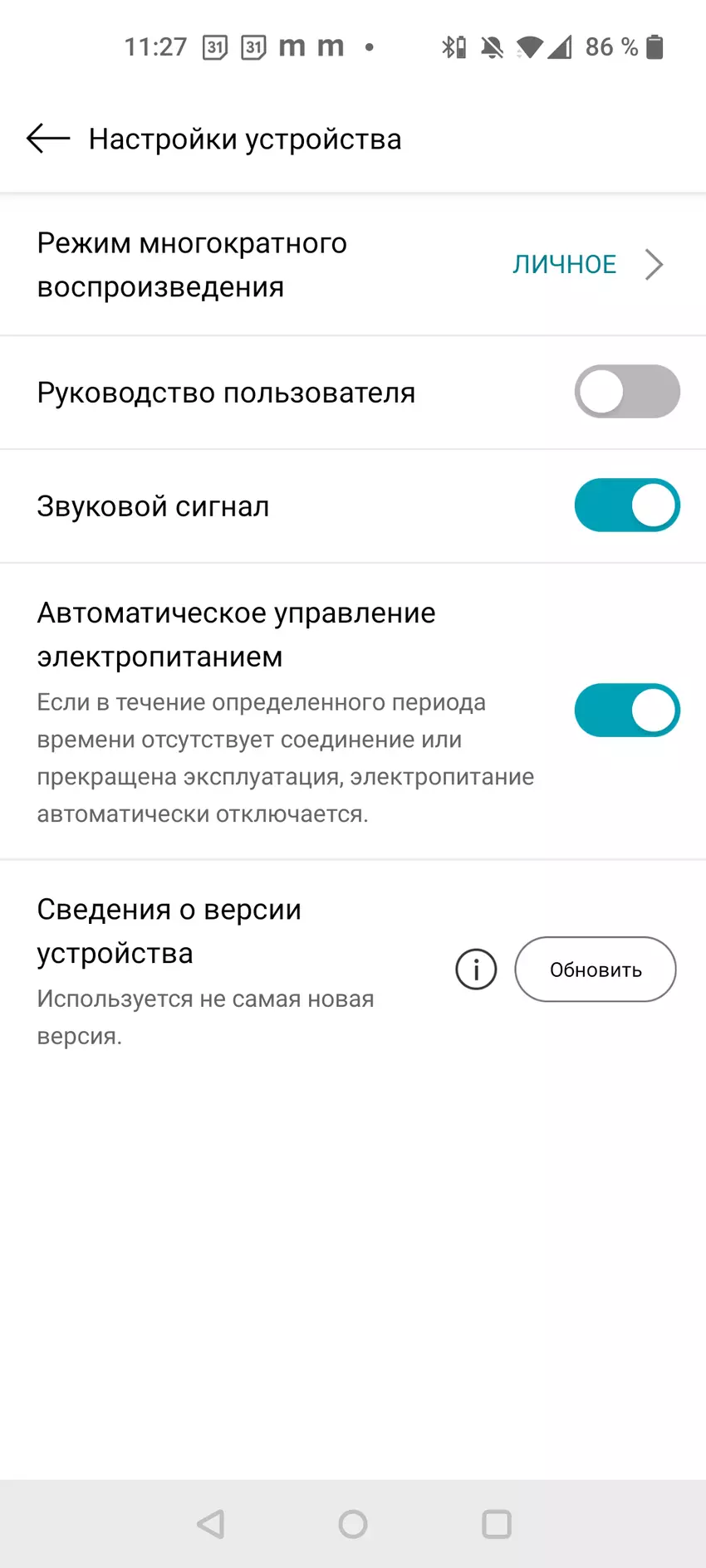Screen dimensions: 706x1568
Task: Open device version info icon
Action: point(476,970)
